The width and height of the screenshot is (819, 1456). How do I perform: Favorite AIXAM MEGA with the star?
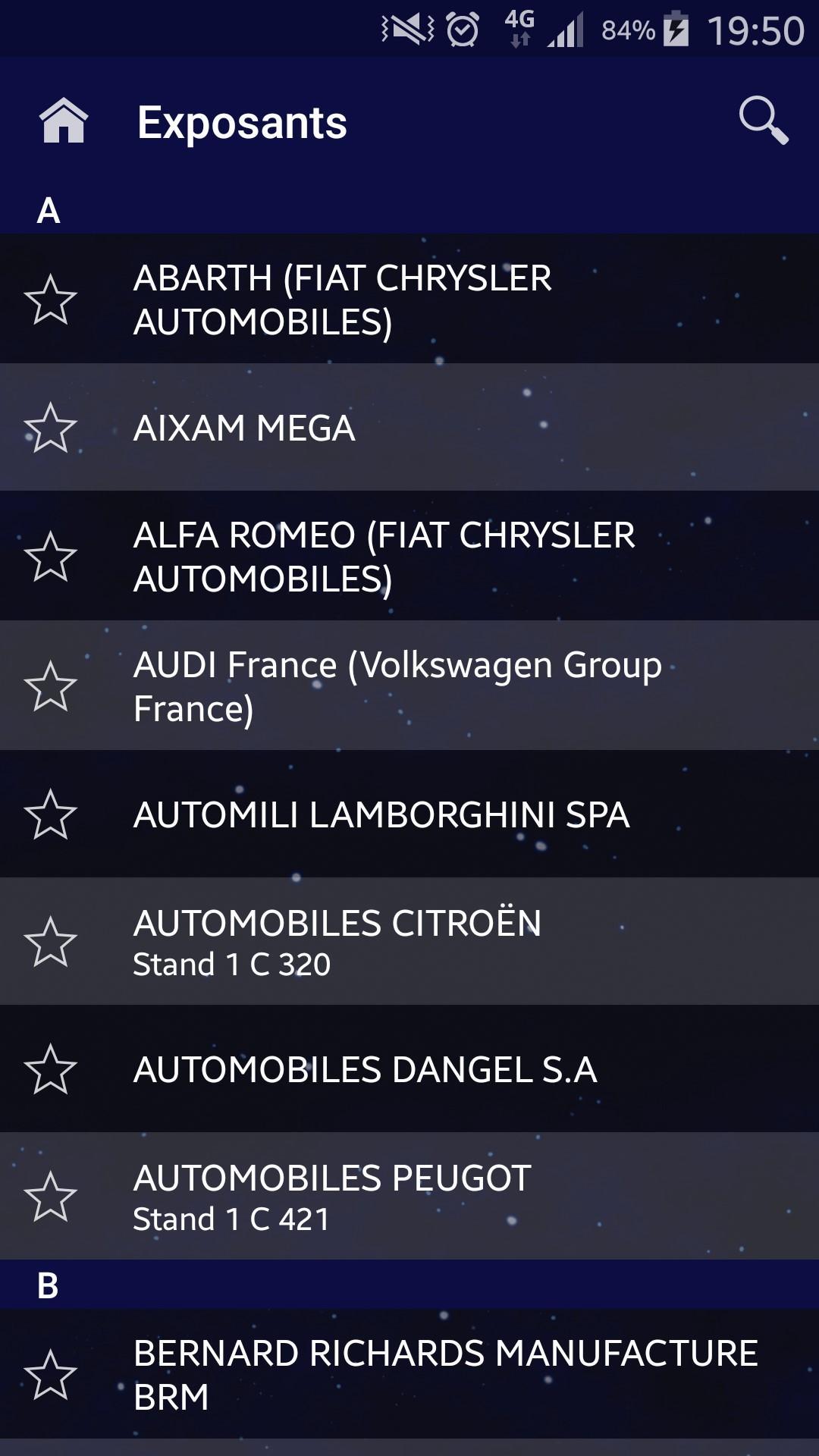(x=51, y=428)
